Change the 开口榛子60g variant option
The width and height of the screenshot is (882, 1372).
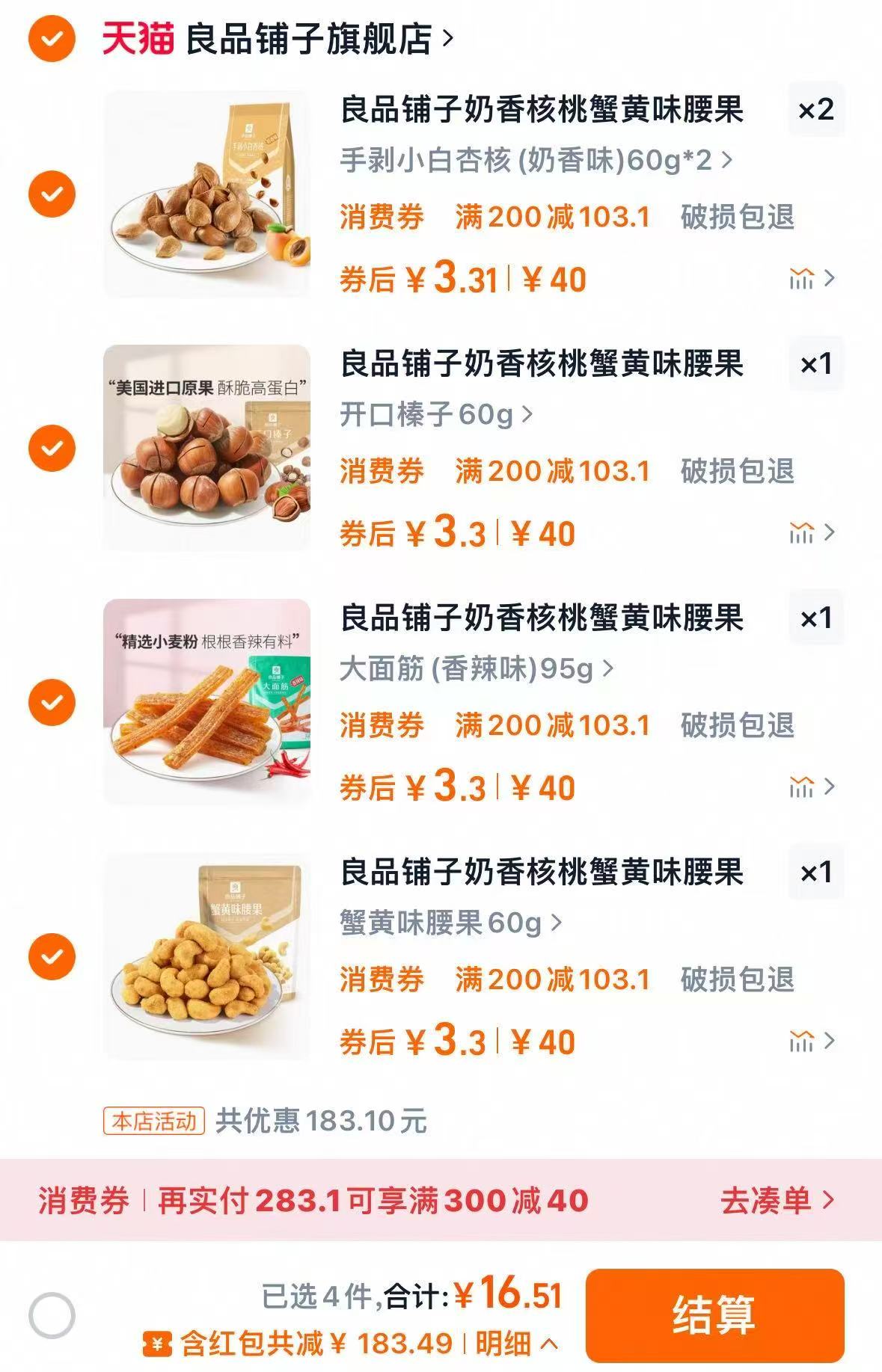coord(436,414)
